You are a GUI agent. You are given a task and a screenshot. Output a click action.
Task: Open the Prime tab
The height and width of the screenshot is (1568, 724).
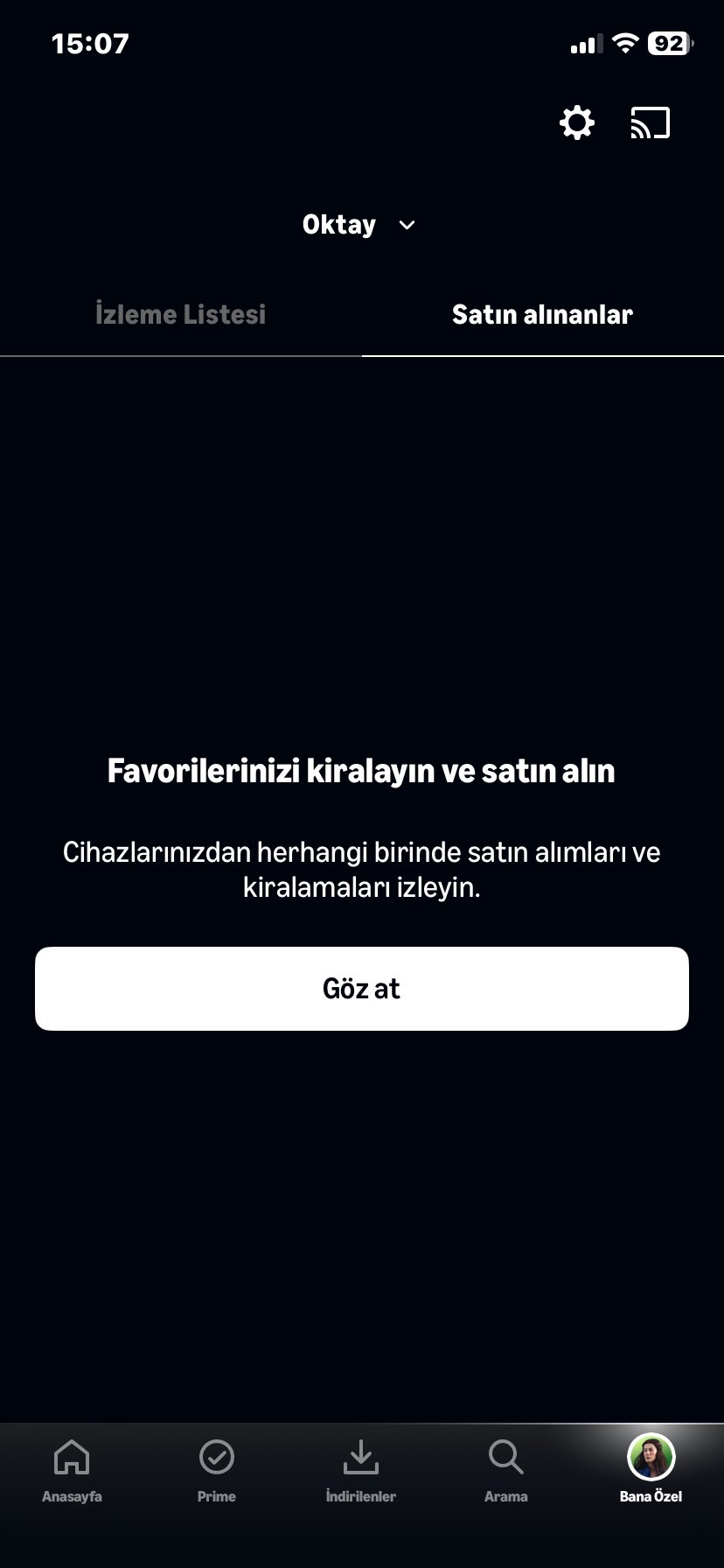tap(217, 1470)
